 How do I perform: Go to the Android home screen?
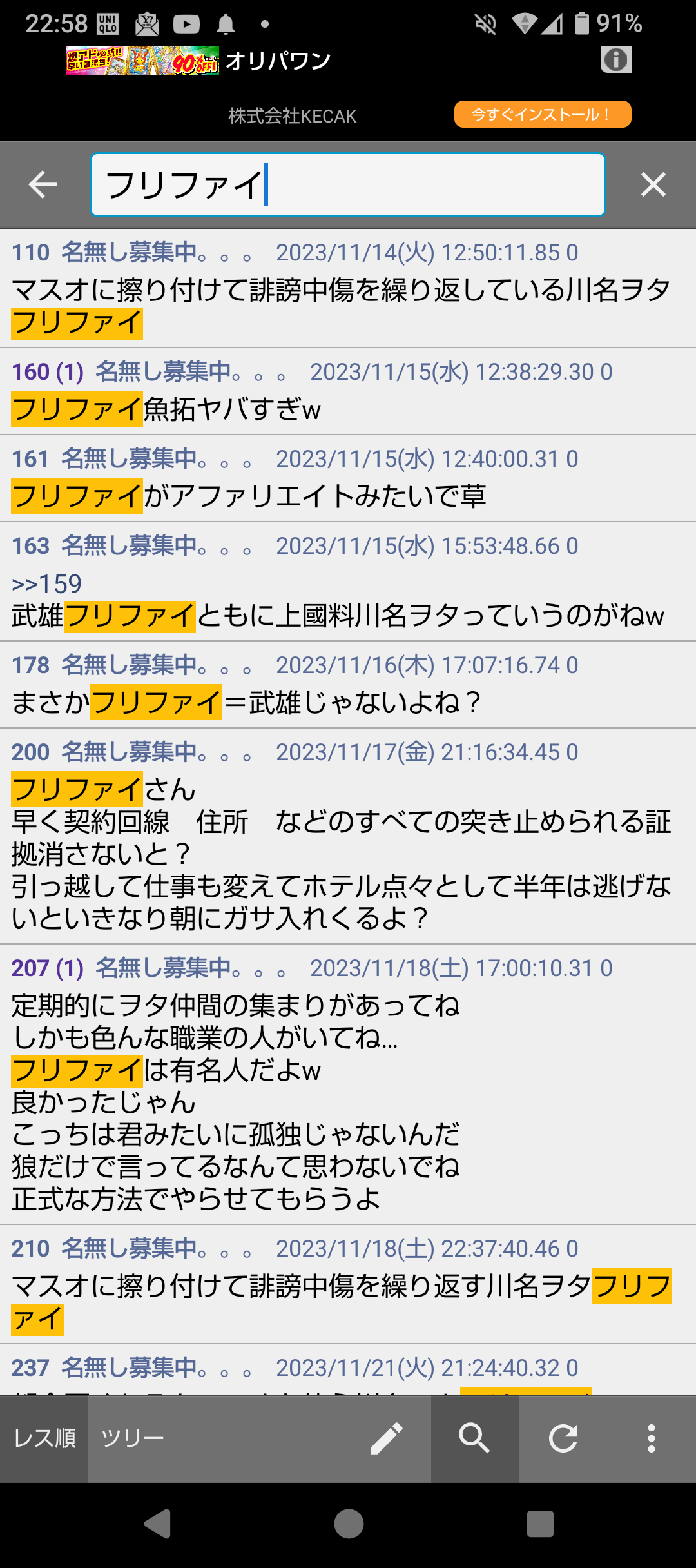[x=349, y=1524]
